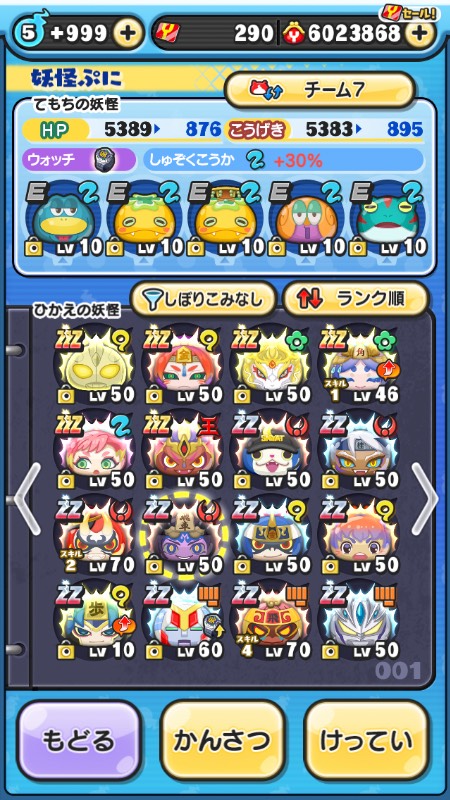Show the previous page of reserve yokai
This screenshot has height=800, width=450.
pyautogui.click(x=28, y=499)
